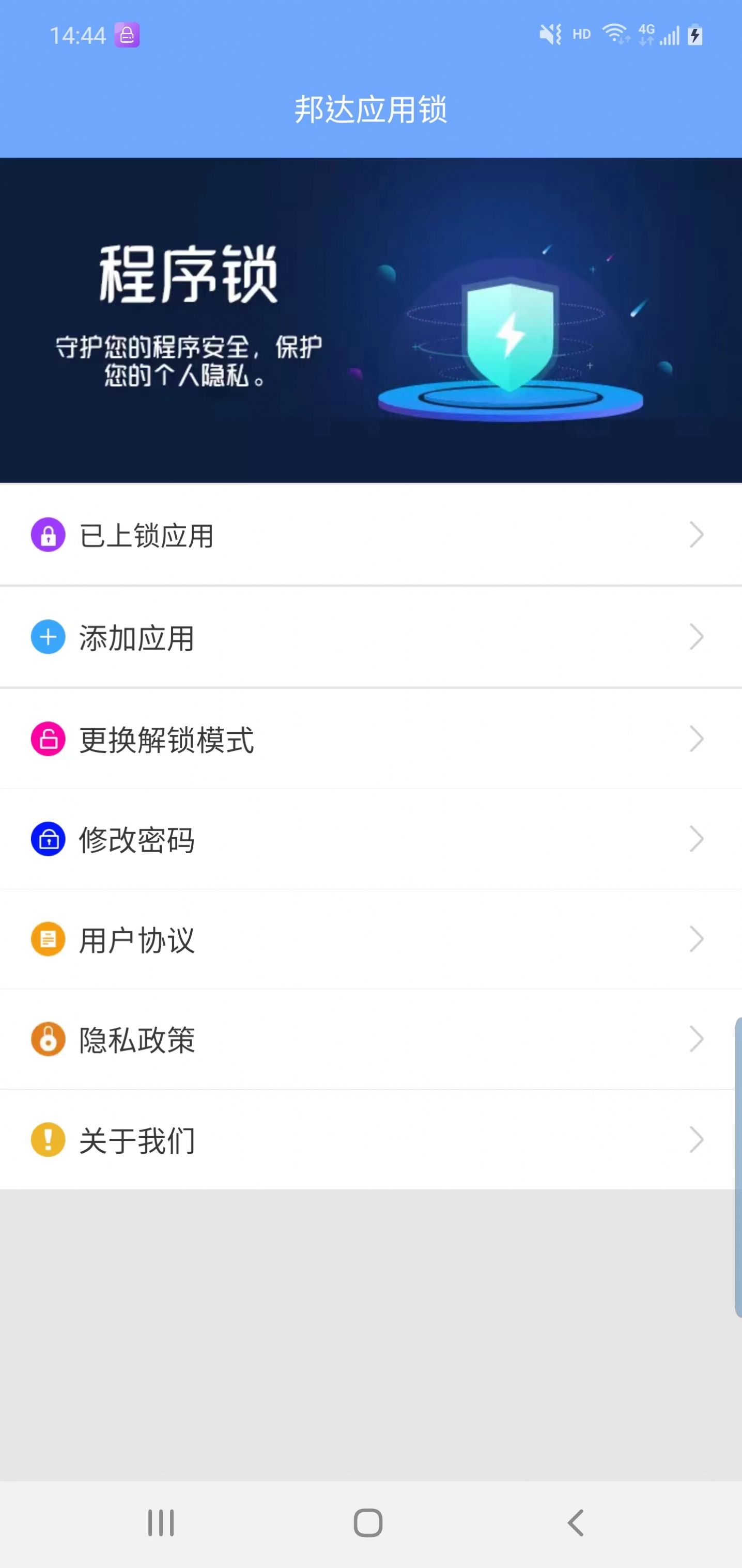Viewport: 742px width, 1568px height.
Task: Click the purple lock icon beside 已上锁应用
Action: (x=48, y=535)
